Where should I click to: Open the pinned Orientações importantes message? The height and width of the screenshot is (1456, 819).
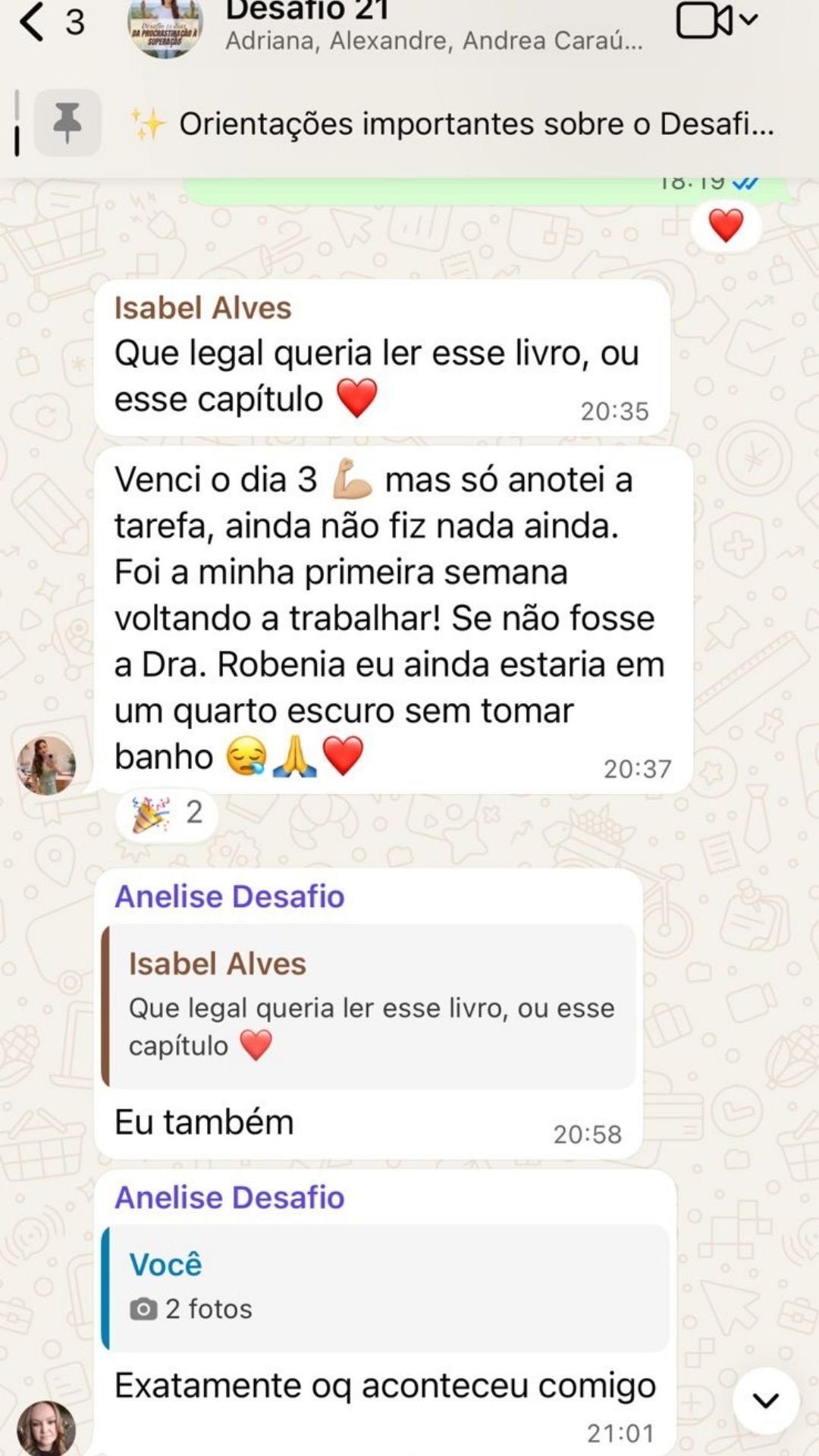pyautogui.click(x=455, y=124)
